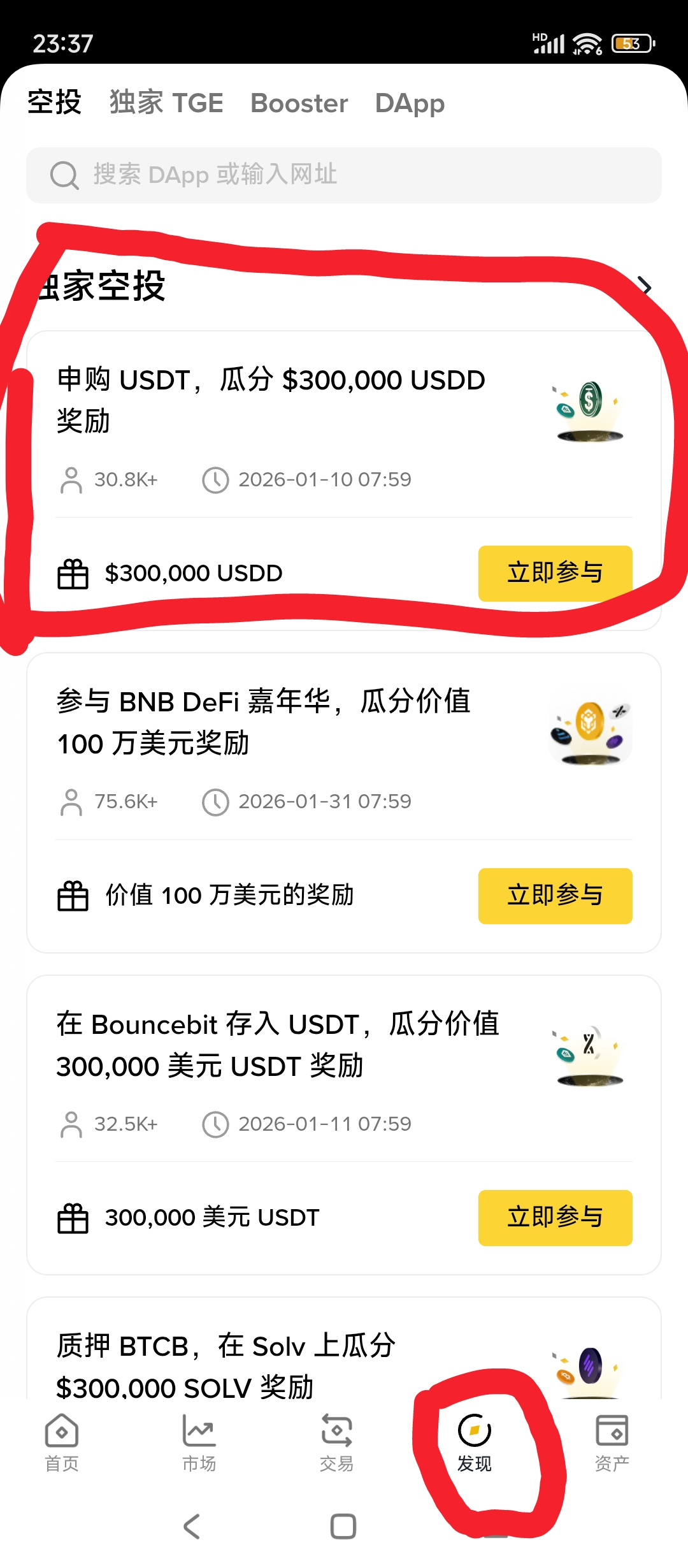Expand 独家空投 section via chevron arrow
This screenshot has height=1568, width=688.
pos(645,287)
